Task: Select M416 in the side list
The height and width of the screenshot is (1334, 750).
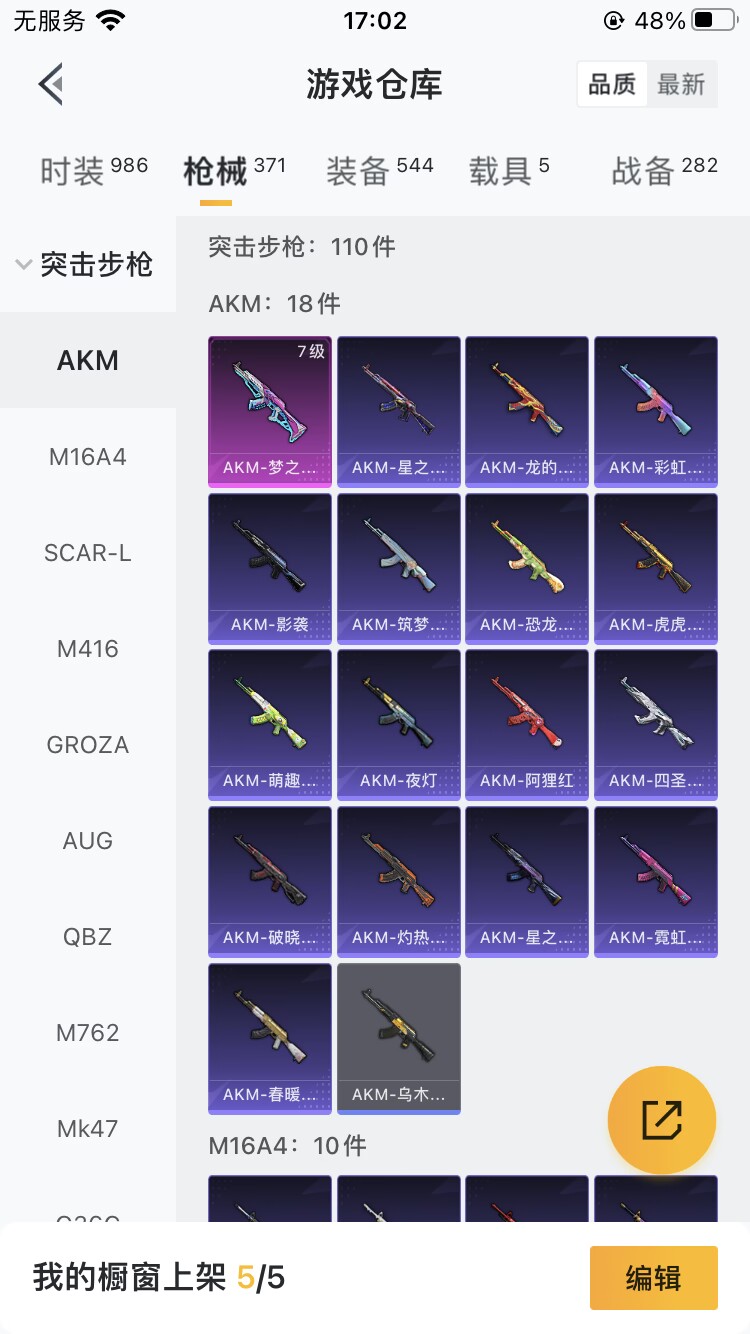Action: click(x=88, y=649)
